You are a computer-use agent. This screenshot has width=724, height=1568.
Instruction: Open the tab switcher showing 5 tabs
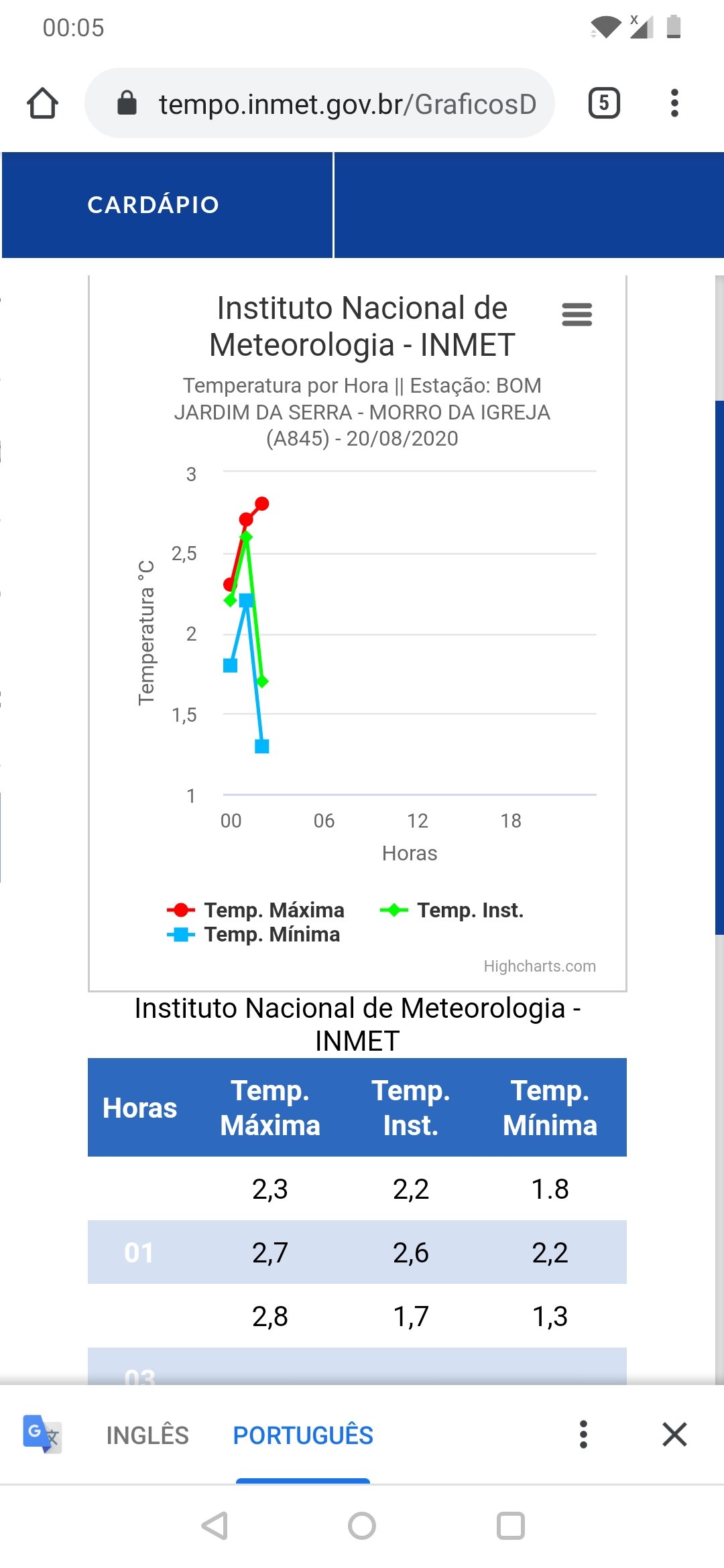[604, 103]
